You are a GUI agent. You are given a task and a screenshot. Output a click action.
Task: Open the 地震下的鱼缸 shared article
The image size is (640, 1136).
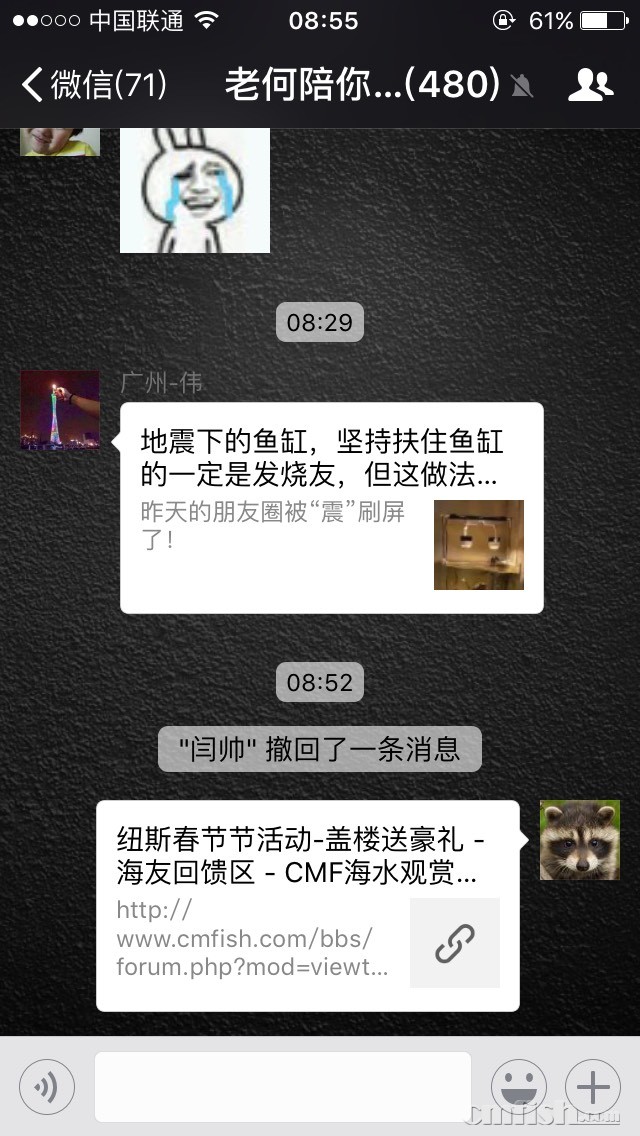tap(331, 507)
